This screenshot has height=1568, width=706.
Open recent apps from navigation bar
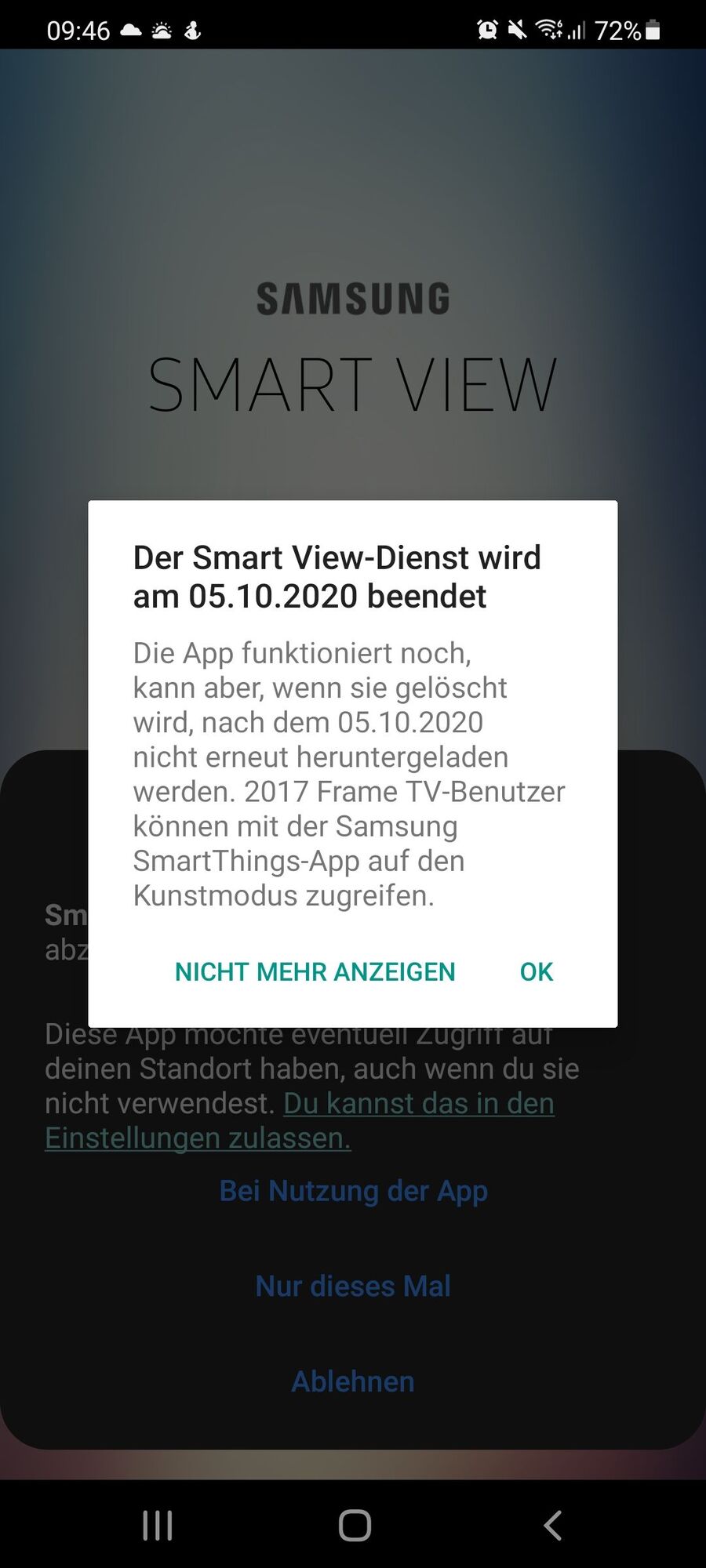click(157, 1526)
